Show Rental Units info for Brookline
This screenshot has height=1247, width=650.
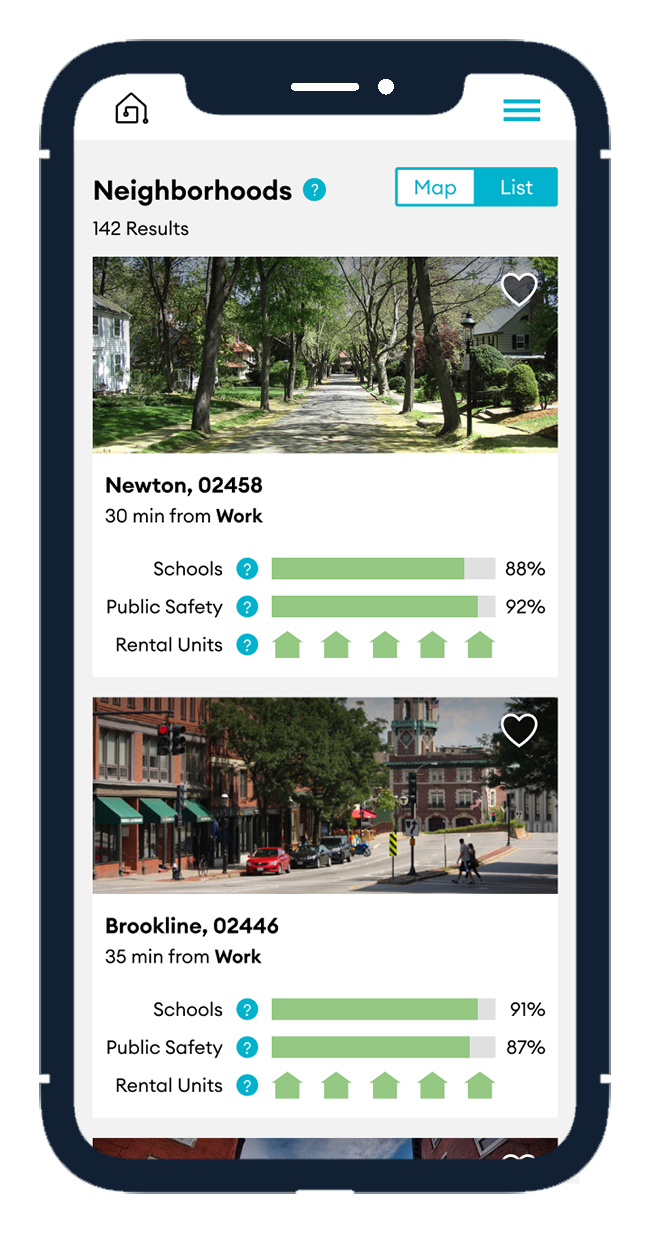tap(247, 1086)
